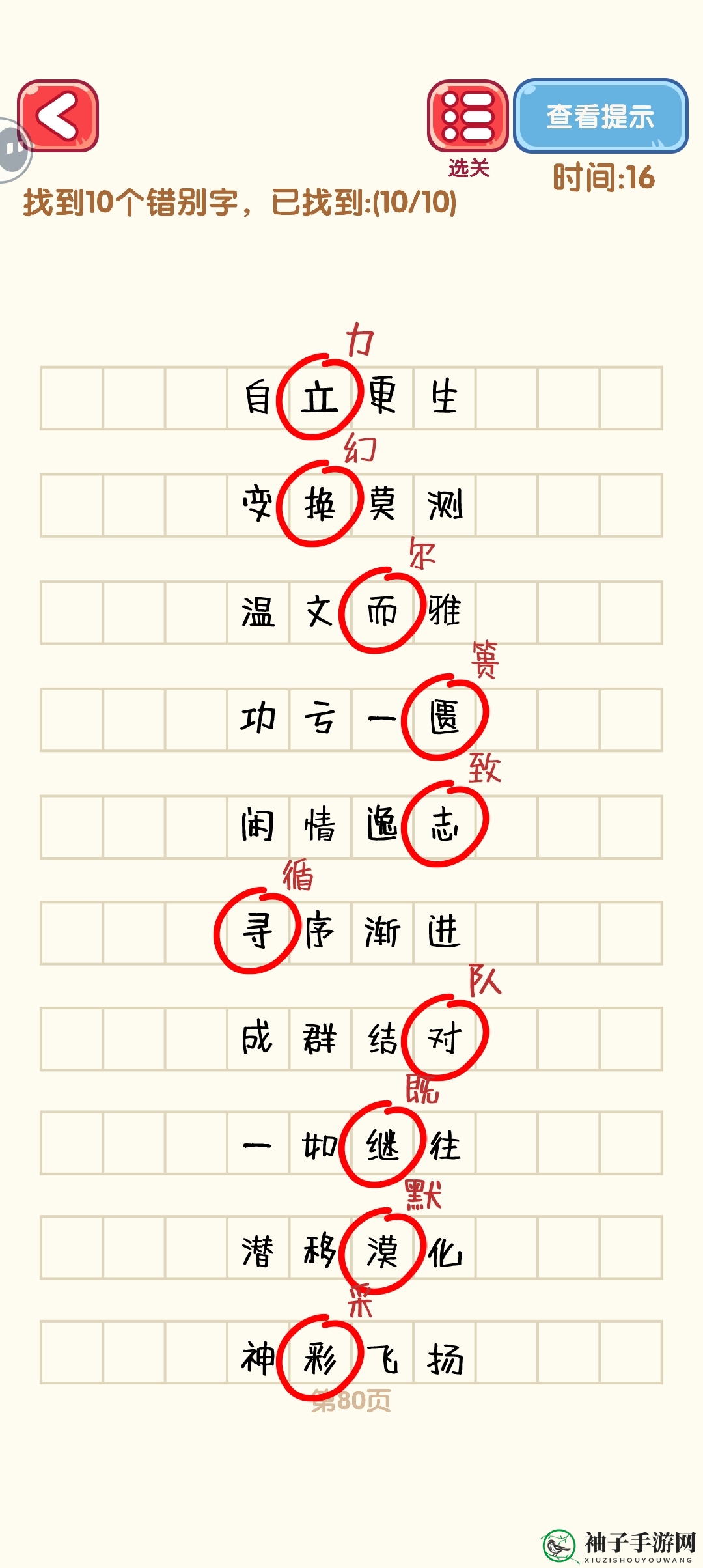703x1568 pixels.
Task: Select the circled character 匮 in 功亏一匮
Action: (x=445, y=718)
